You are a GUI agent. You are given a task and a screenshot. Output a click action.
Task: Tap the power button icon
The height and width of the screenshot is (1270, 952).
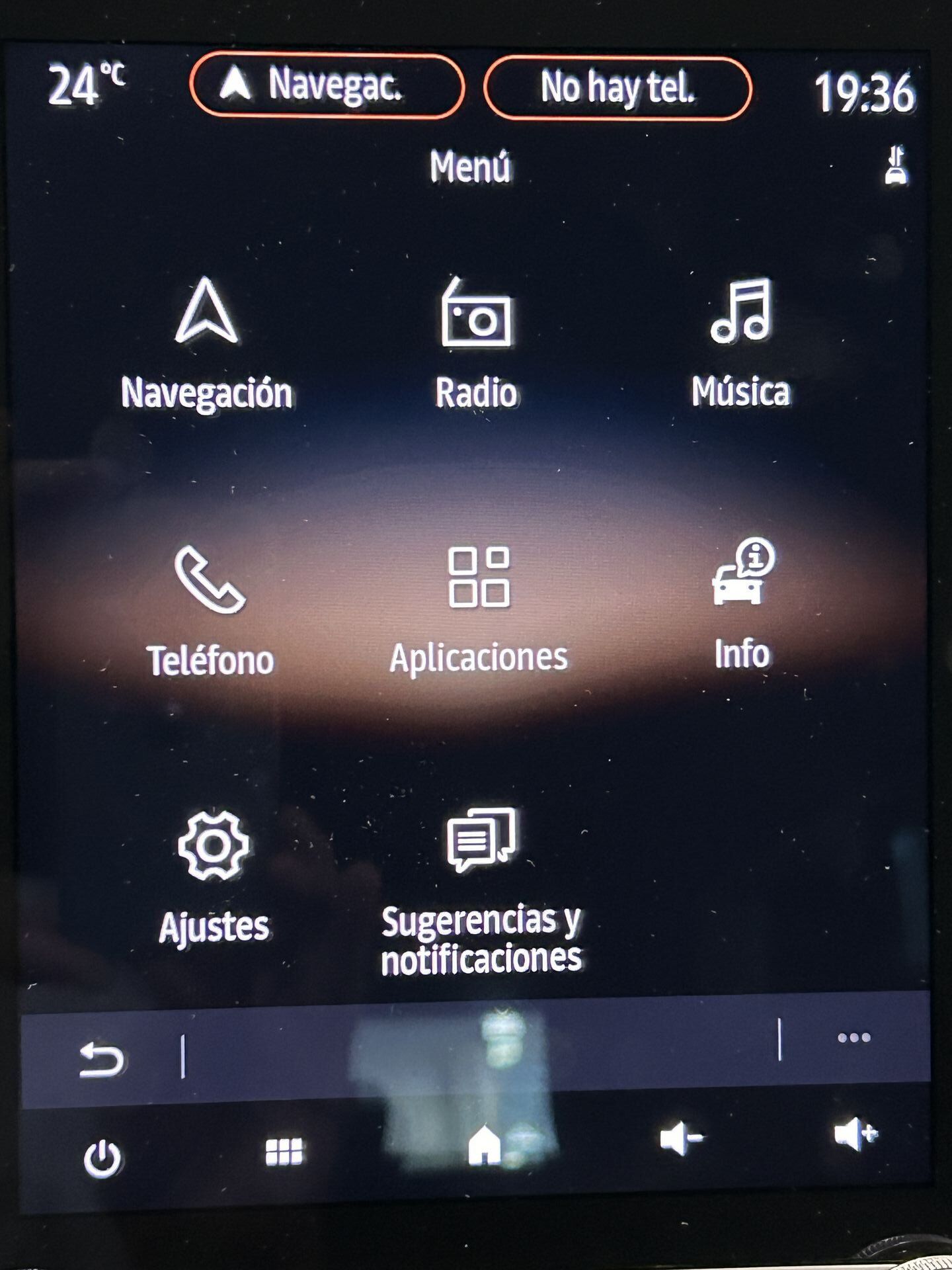[102, 1158]
